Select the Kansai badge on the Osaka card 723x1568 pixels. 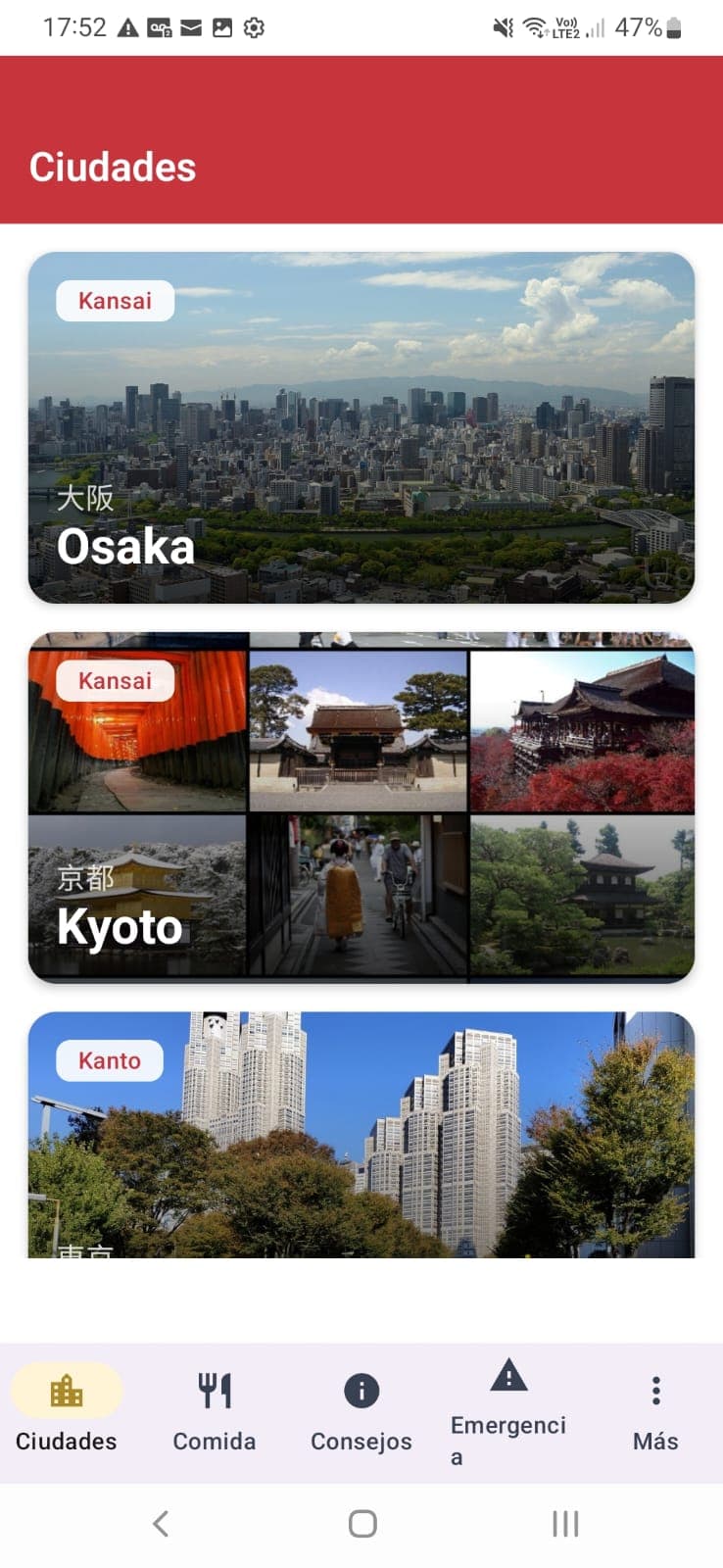[115, 300]
